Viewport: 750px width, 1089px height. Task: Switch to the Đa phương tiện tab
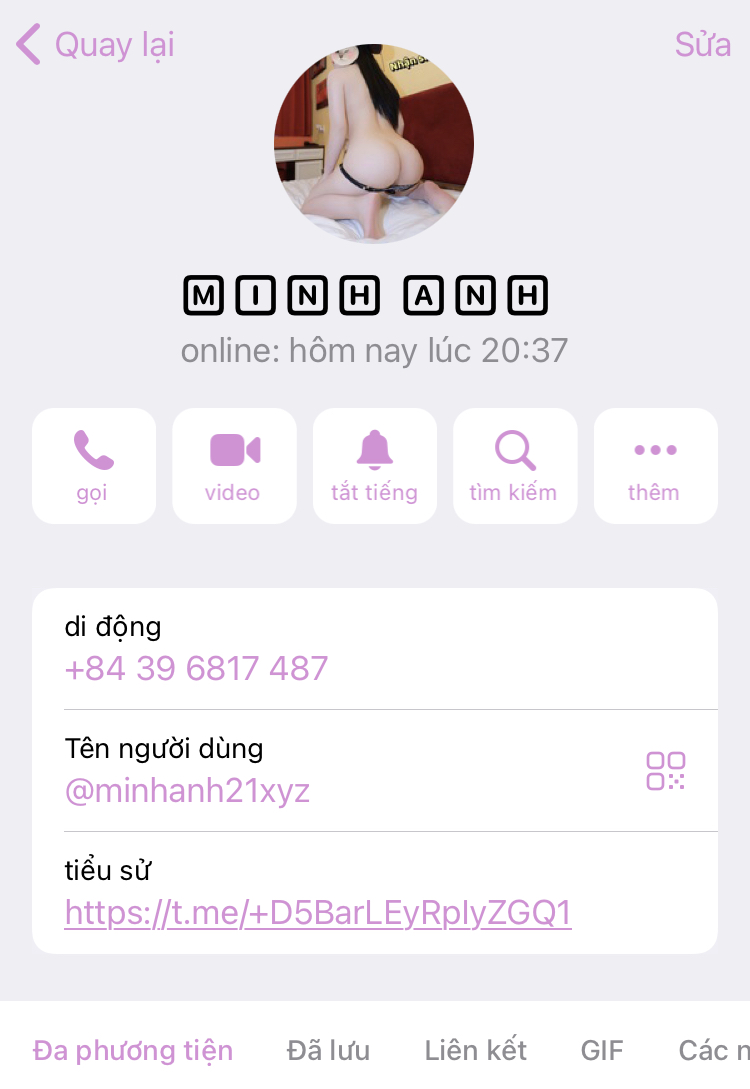(x=133, y=1050)
